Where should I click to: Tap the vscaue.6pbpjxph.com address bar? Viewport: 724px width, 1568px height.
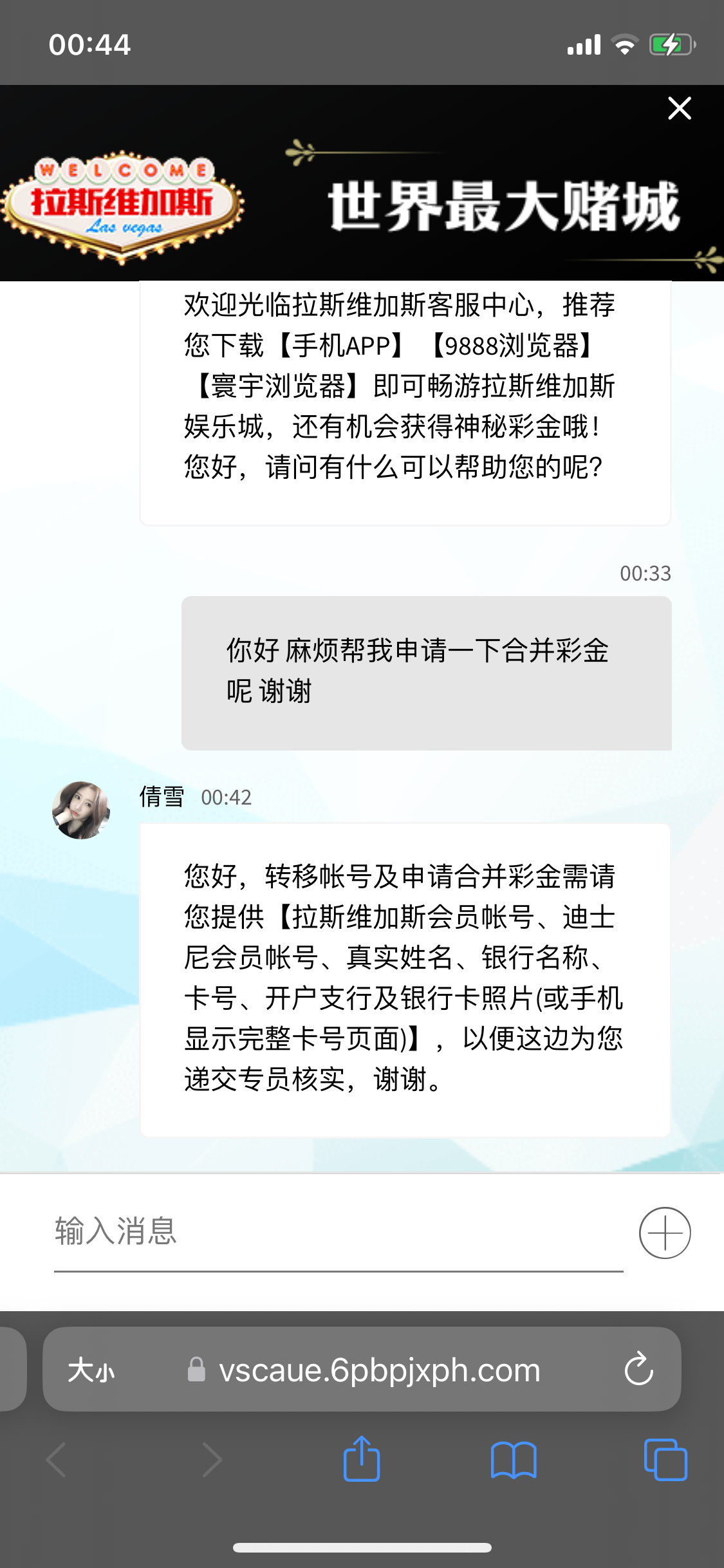point(379,1370)
